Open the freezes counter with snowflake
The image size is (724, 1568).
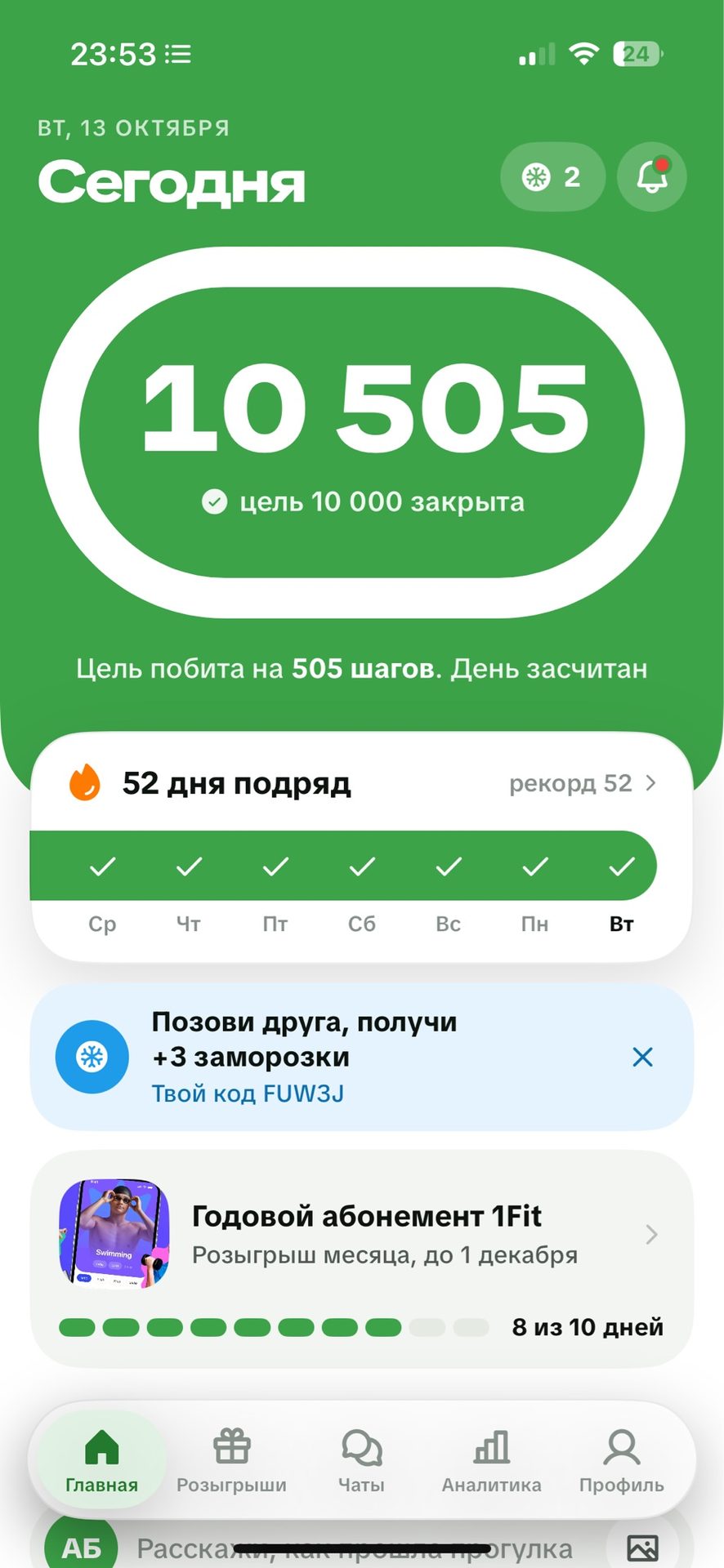pyautogui.click(x=552, y=176)
